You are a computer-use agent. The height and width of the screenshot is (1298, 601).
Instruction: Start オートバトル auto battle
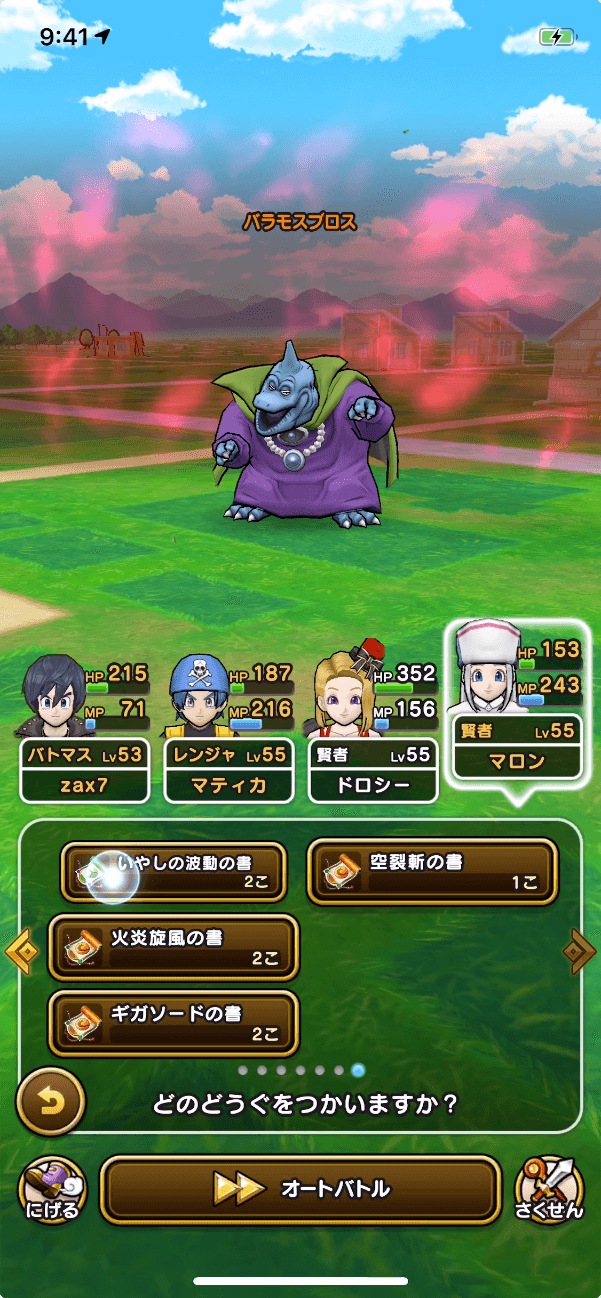coord(300,1189)
